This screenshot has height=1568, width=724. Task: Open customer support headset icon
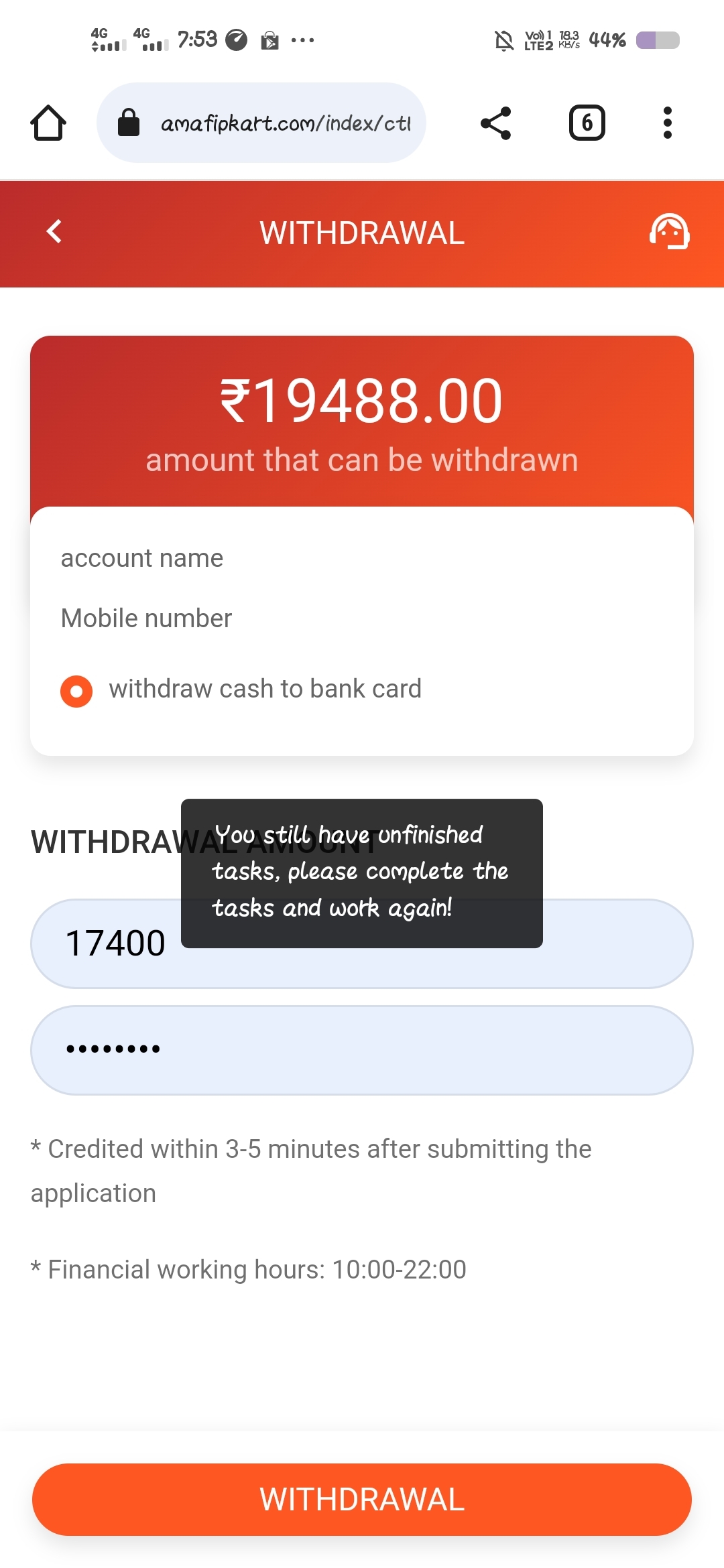tap(669, 232)
